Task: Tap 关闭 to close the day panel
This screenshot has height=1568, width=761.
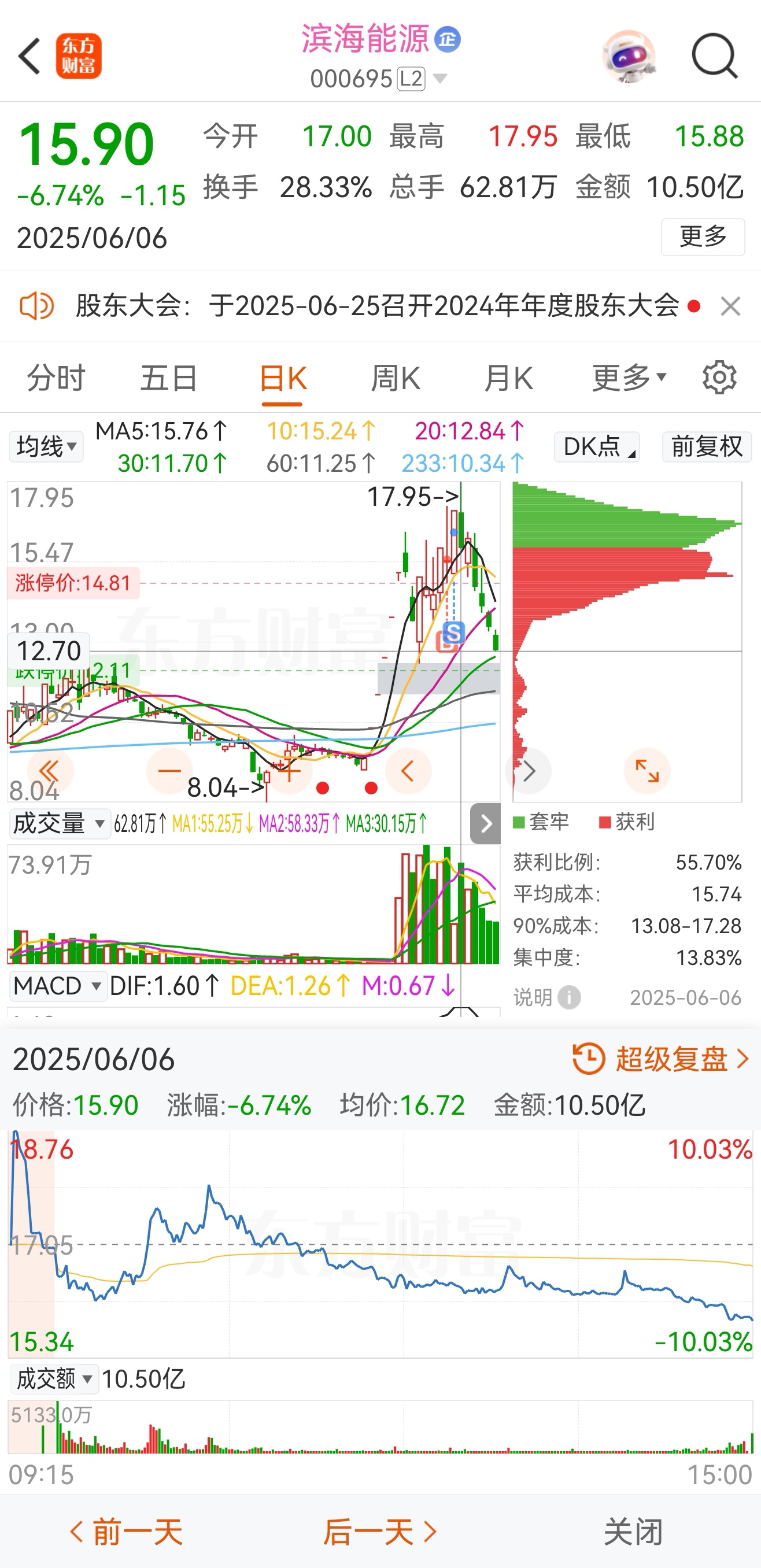Action: click(633, 1531)
